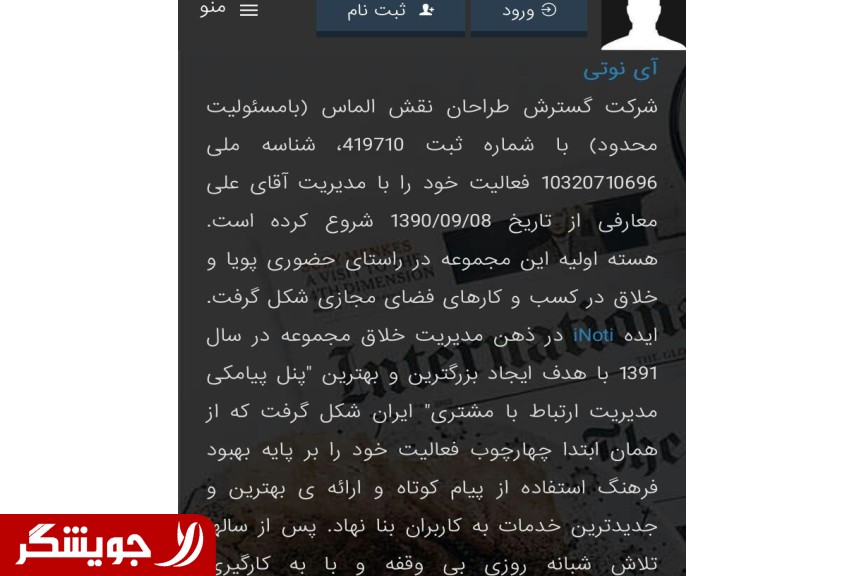Open the منو hamburger menu
Screen dimensions: 864x576
coord(230,10)
